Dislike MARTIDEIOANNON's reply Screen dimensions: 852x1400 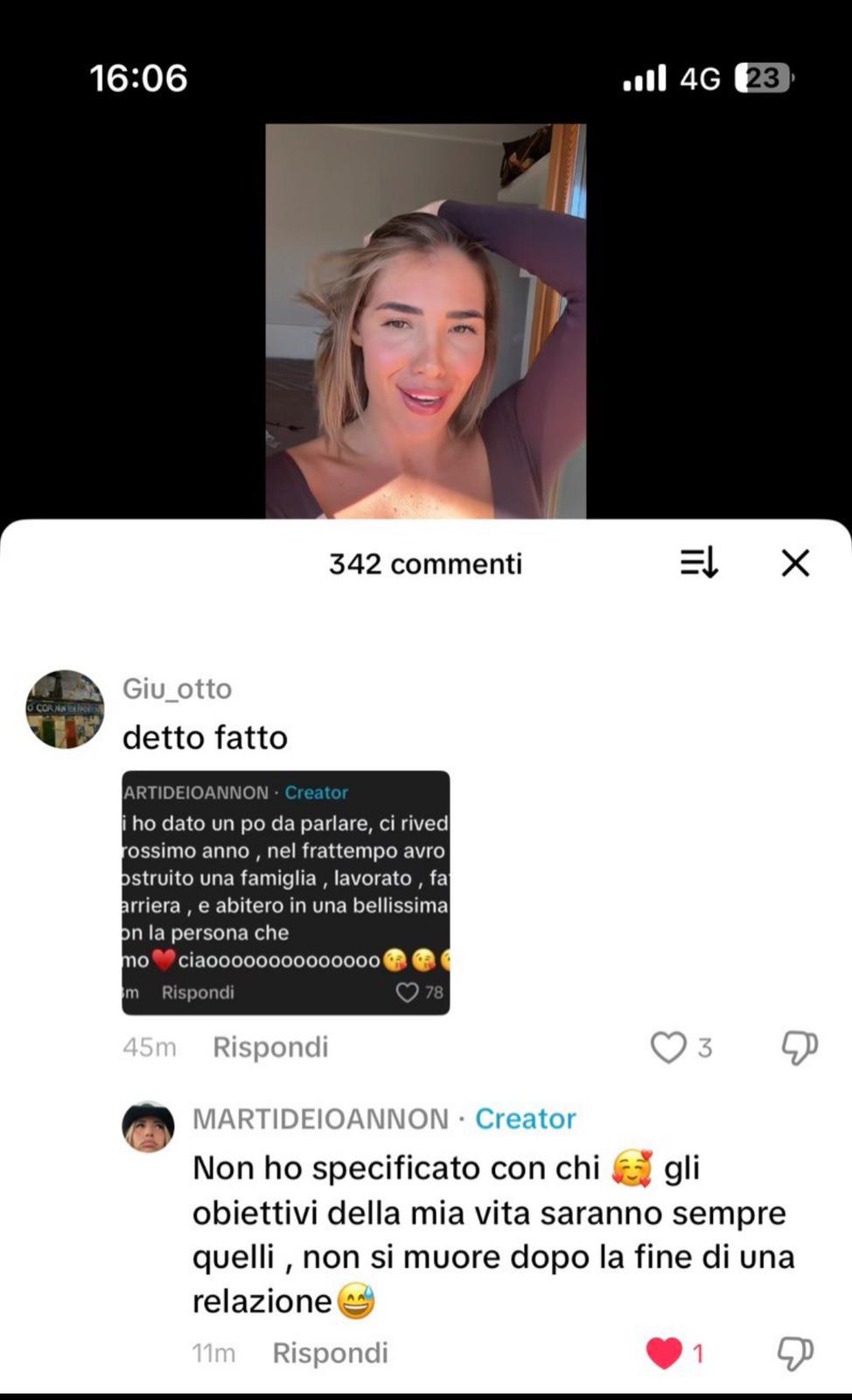pyautogui.click(x=795, y=1353)
